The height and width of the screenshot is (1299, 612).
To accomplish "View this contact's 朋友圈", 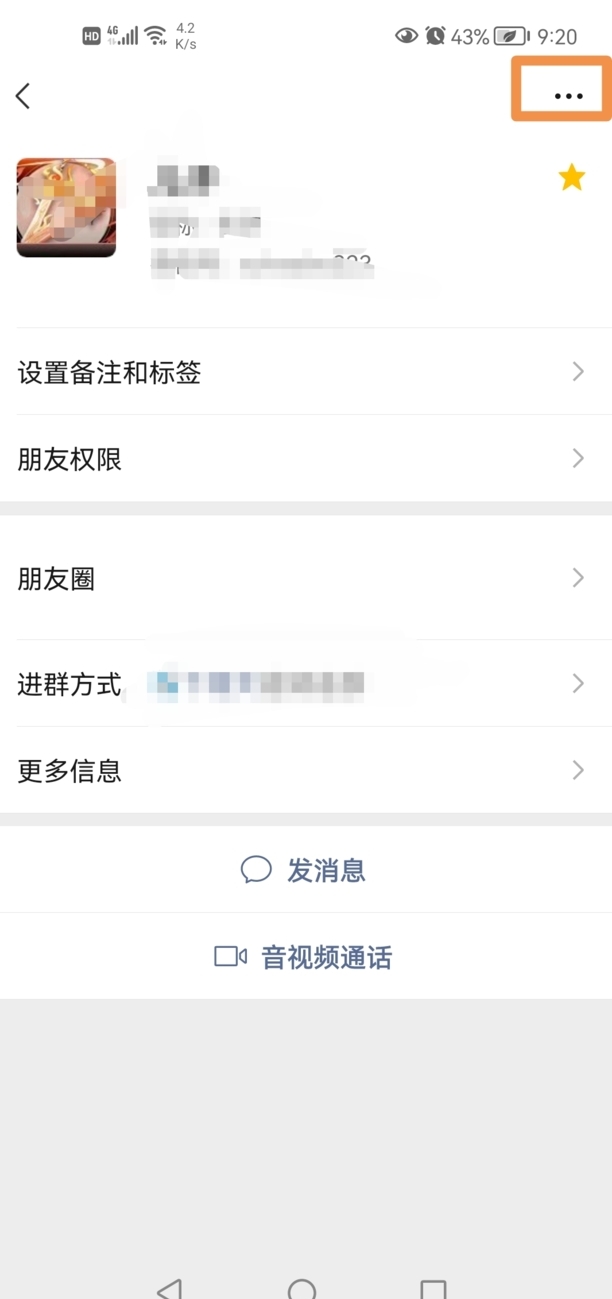I will click(306, 578).
